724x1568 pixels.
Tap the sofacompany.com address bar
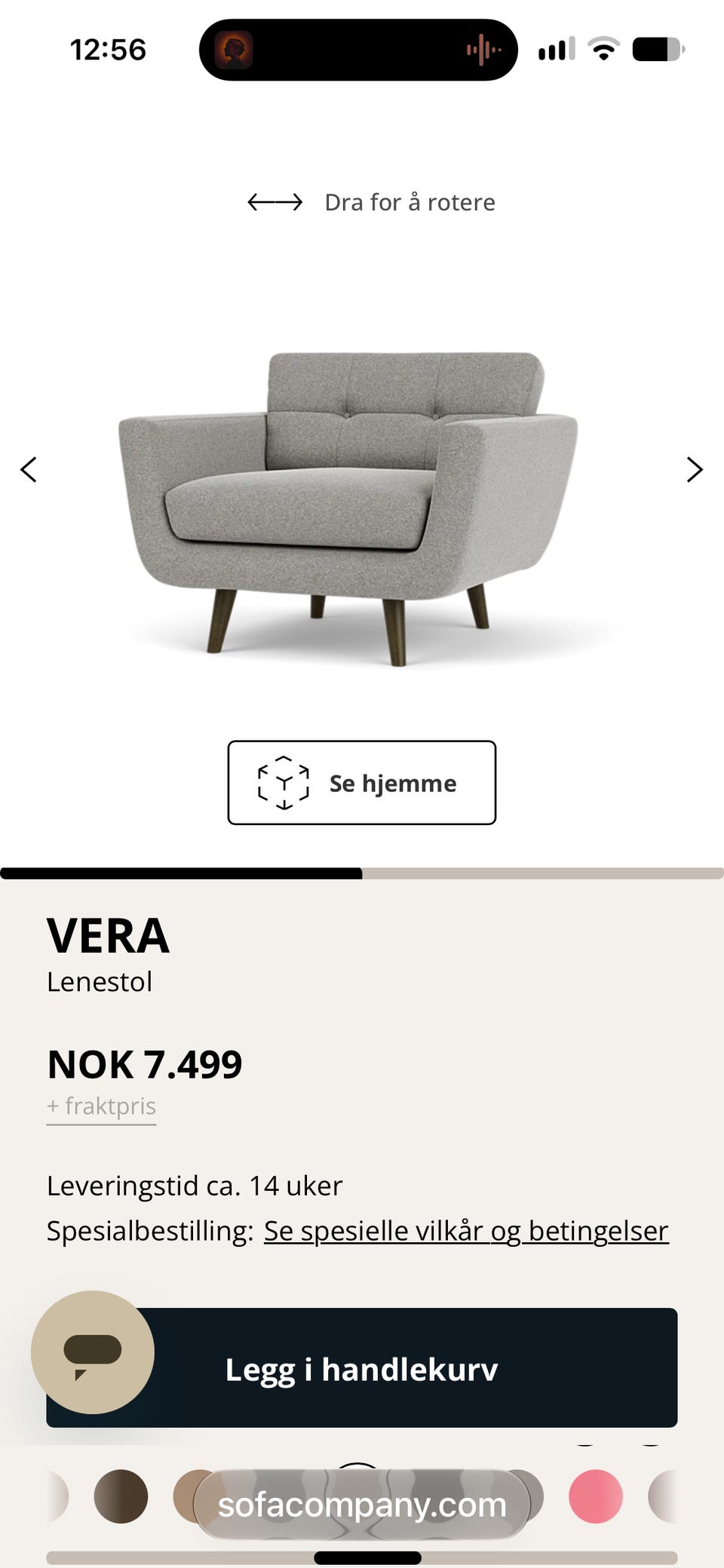[x=362, y=1505]
